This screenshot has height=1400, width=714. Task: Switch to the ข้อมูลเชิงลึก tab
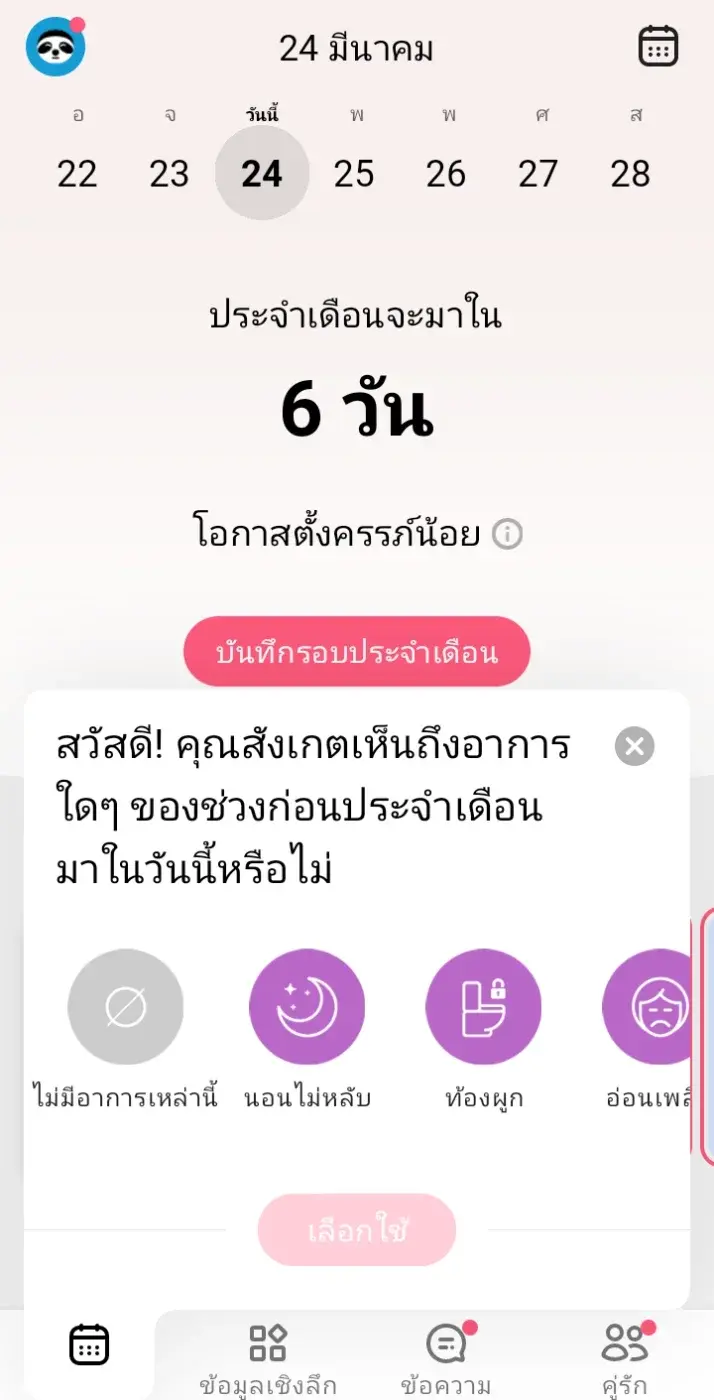pos(268,1355)
